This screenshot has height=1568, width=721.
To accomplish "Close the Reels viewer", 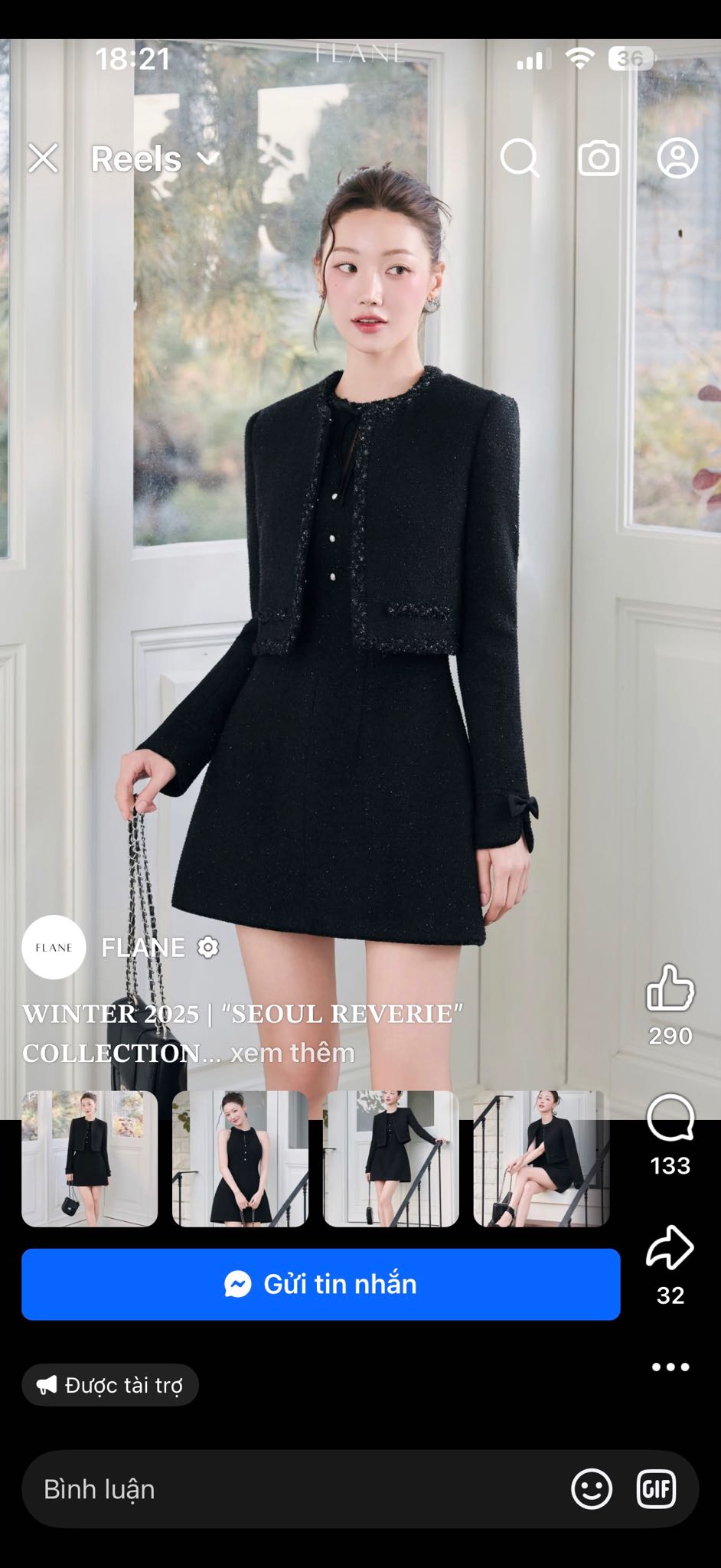I will click(43, 158).
